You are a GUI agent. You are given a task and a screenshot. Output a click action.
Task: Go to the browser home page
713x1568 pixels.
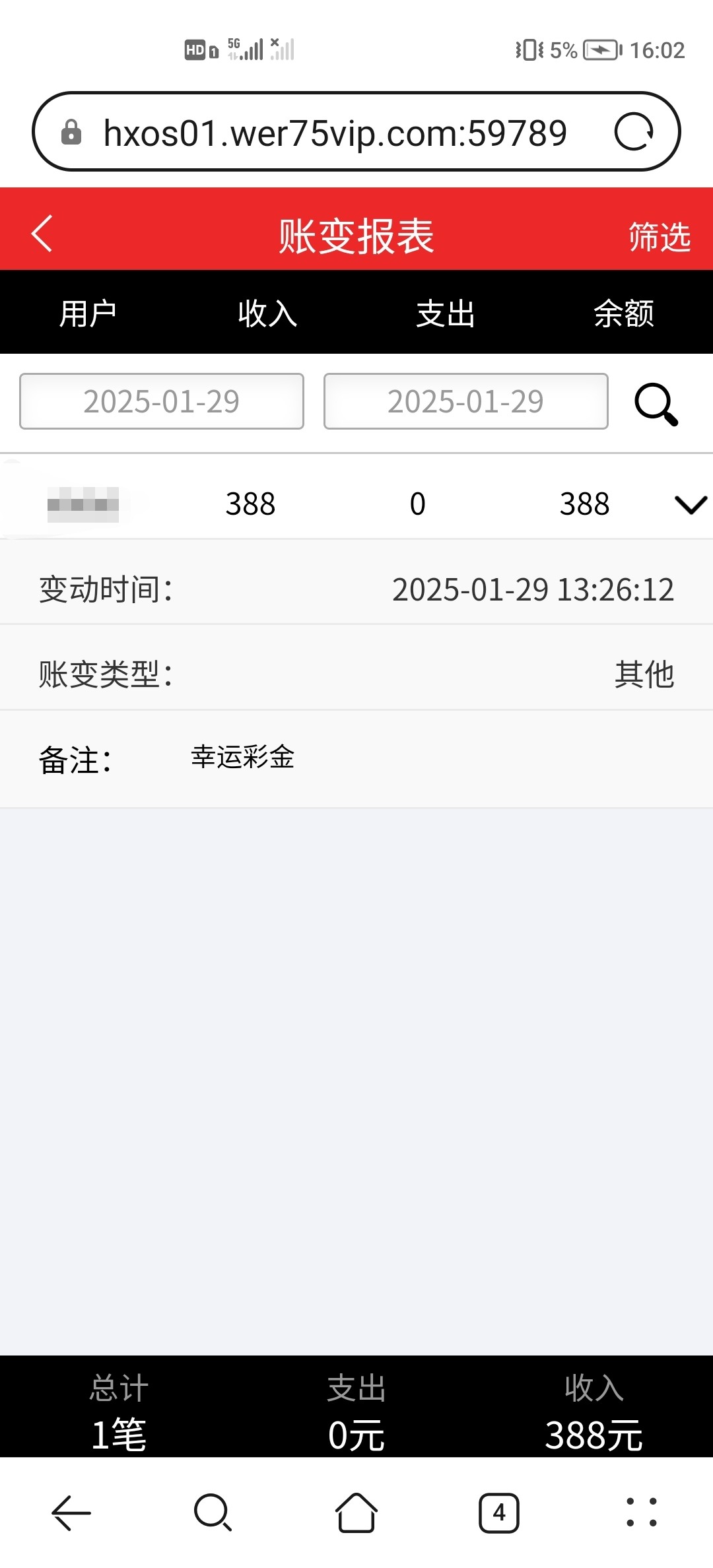[356, 1513]
